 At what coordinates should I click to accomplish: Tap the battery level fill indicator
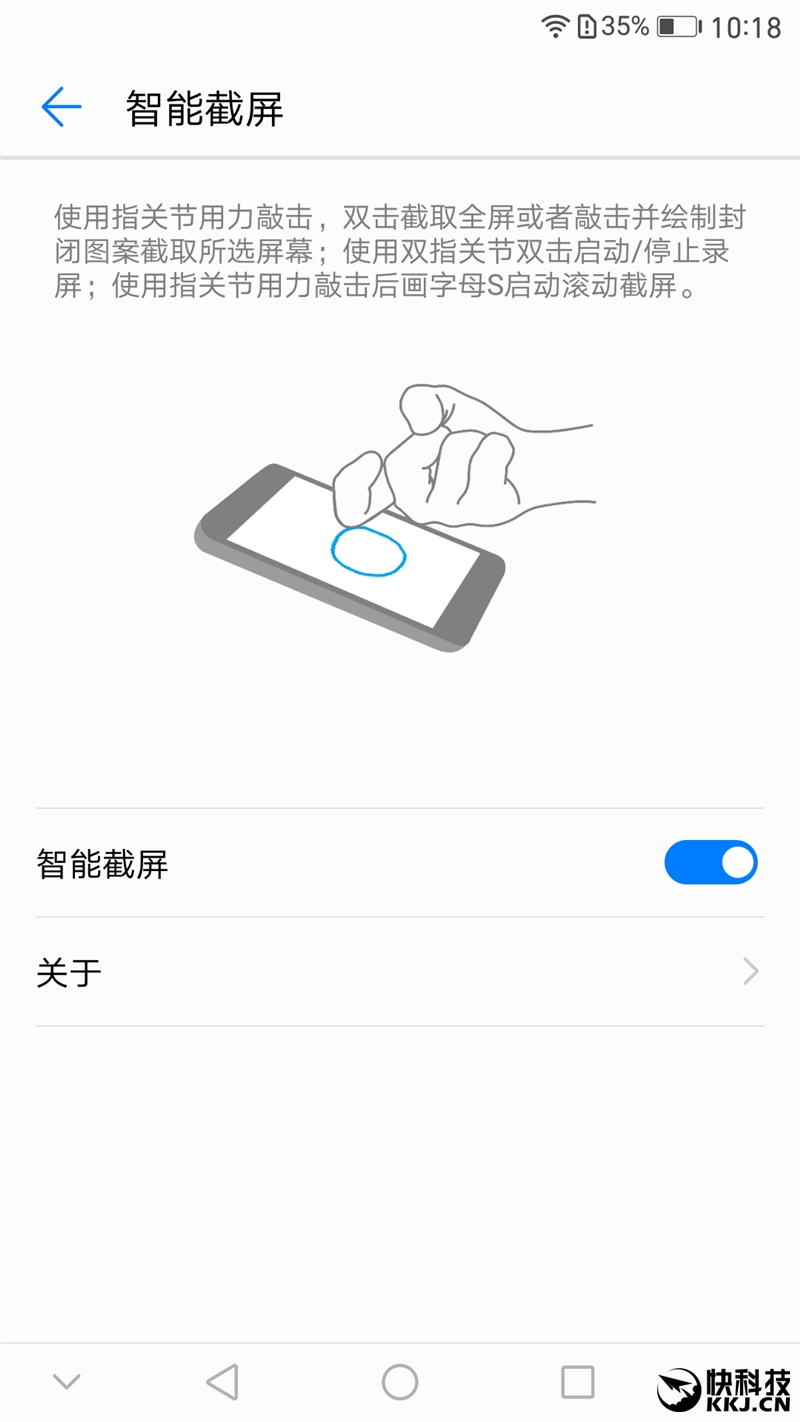(x=668, y=27)
